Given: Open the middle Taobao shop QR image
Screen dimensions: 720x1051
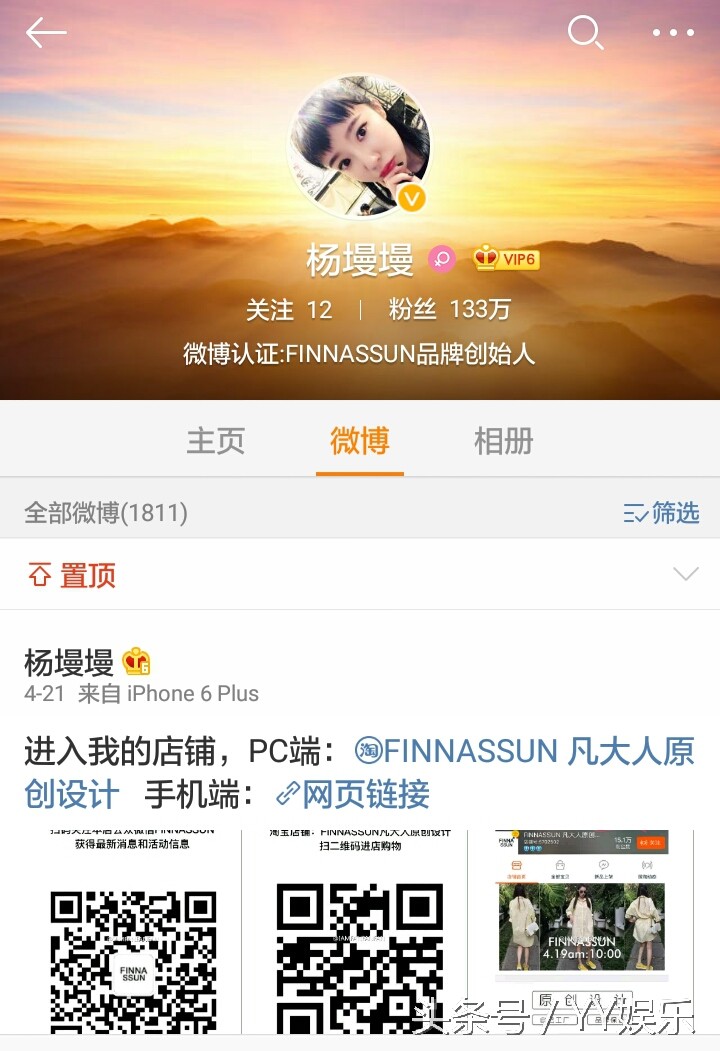Looking at the screenshot, I should pos(358,931).
